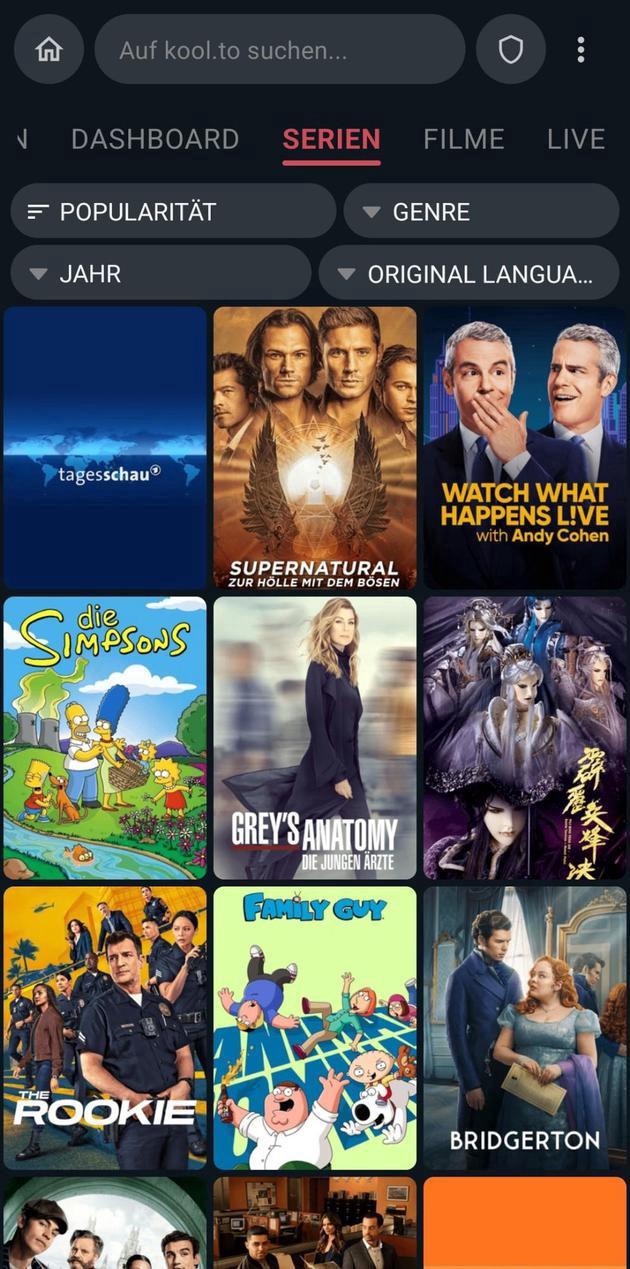Open the Supernatural poster
630x1269 pixels.
pos(315,448)
